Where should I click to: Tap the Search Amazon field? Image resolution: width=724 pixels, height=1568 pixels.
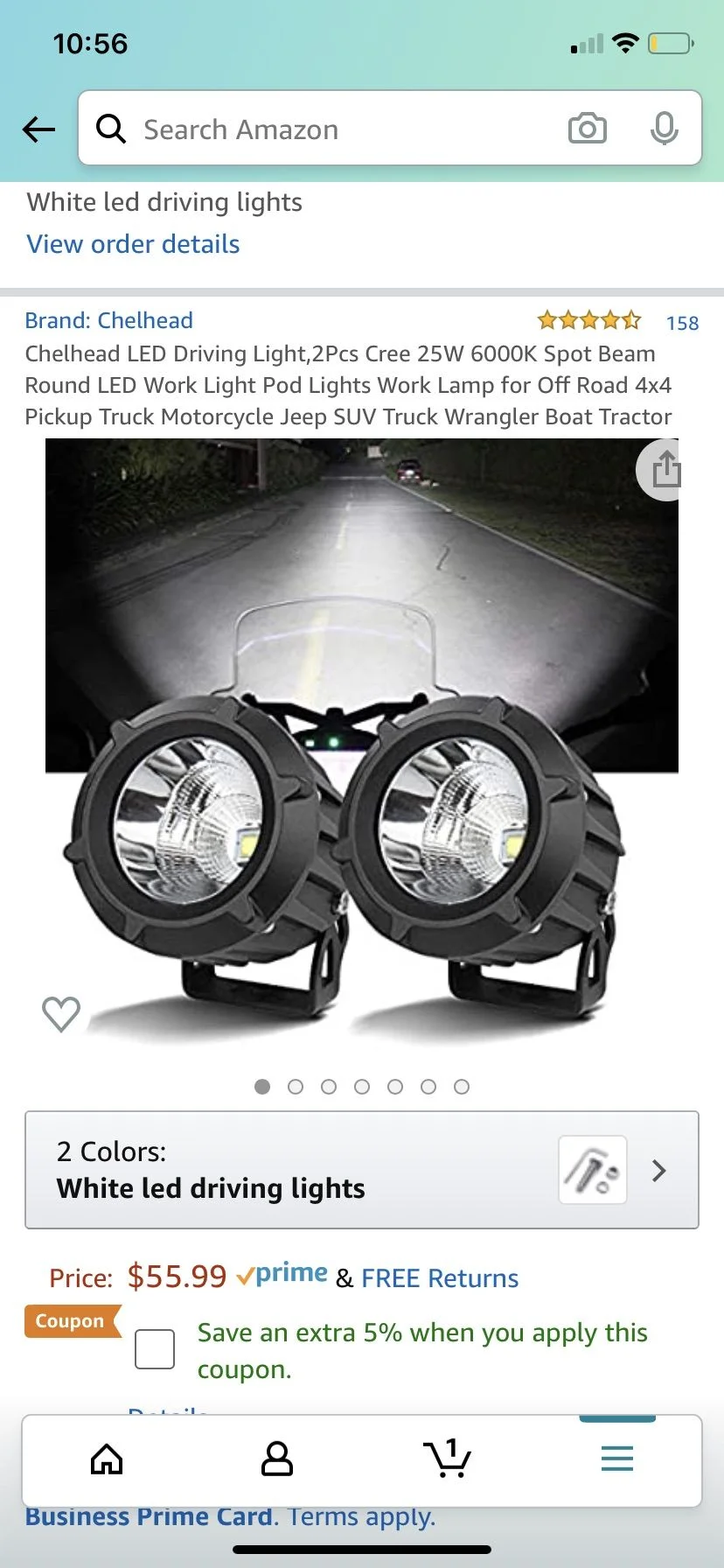332,129
